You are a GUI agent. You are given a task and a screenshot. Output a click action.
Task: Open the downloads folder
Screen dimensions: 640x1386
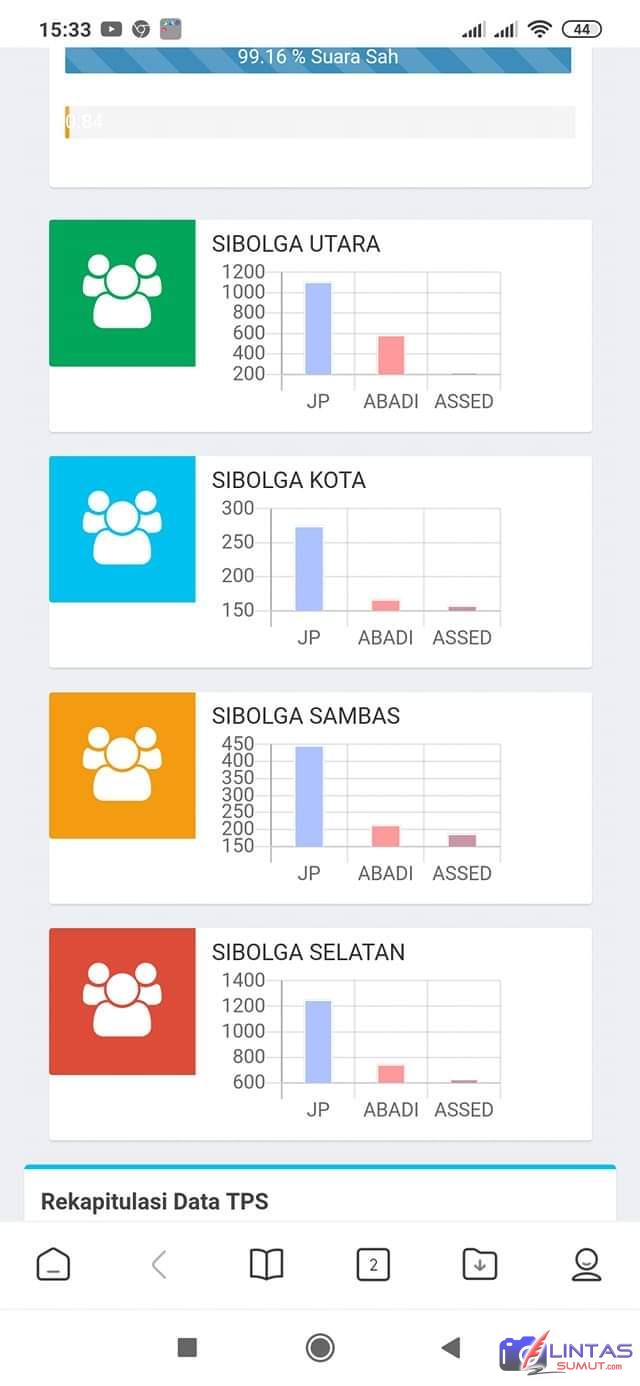pos(480,1265)
